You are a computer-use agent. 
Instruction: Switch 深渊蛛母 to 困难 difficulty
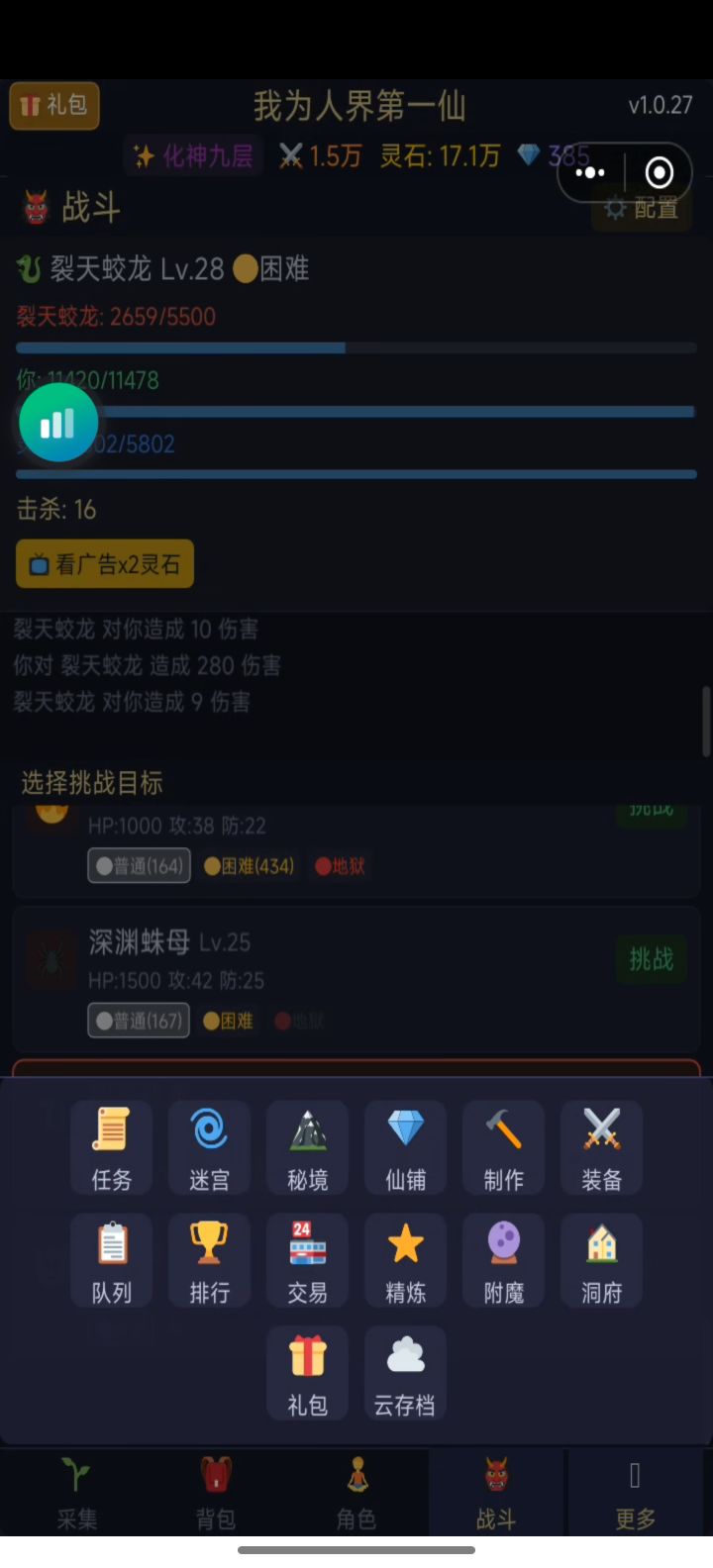click(x=229, y=1020)
